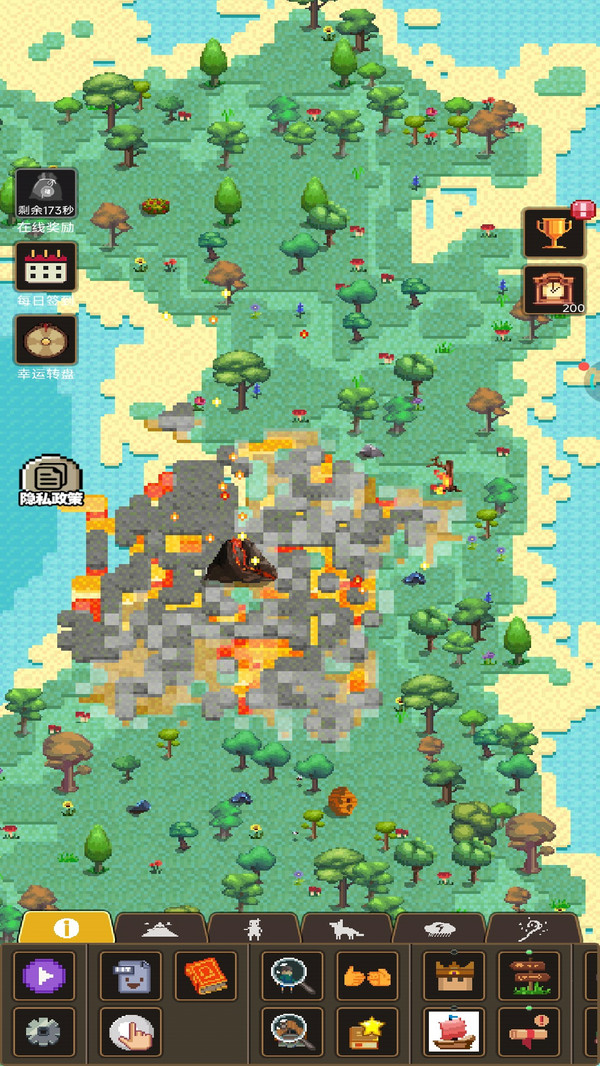
Task: Open the save file disk icon
Action: click(x=131, y=975)
